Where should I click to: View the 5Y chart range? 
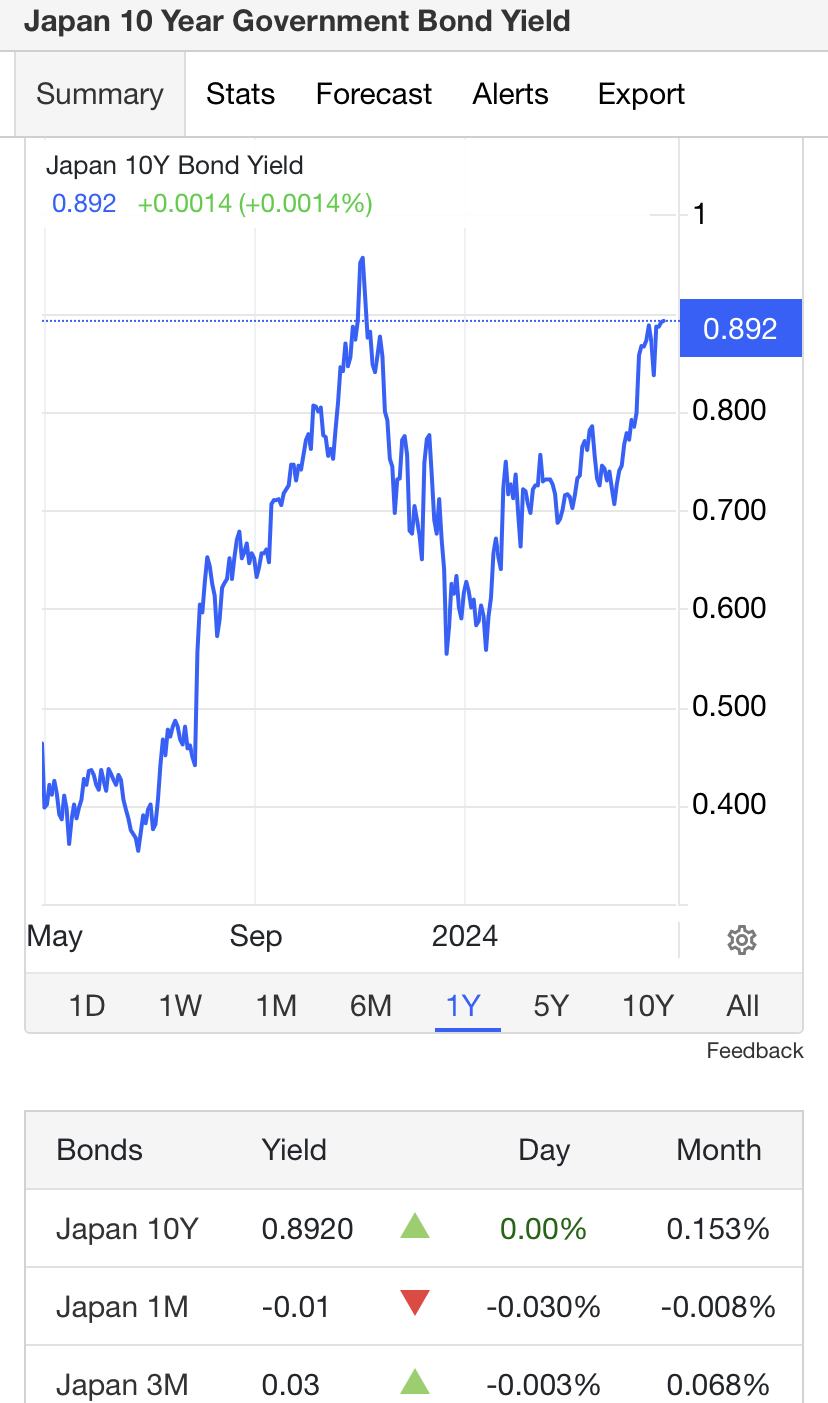point(551,1005)
